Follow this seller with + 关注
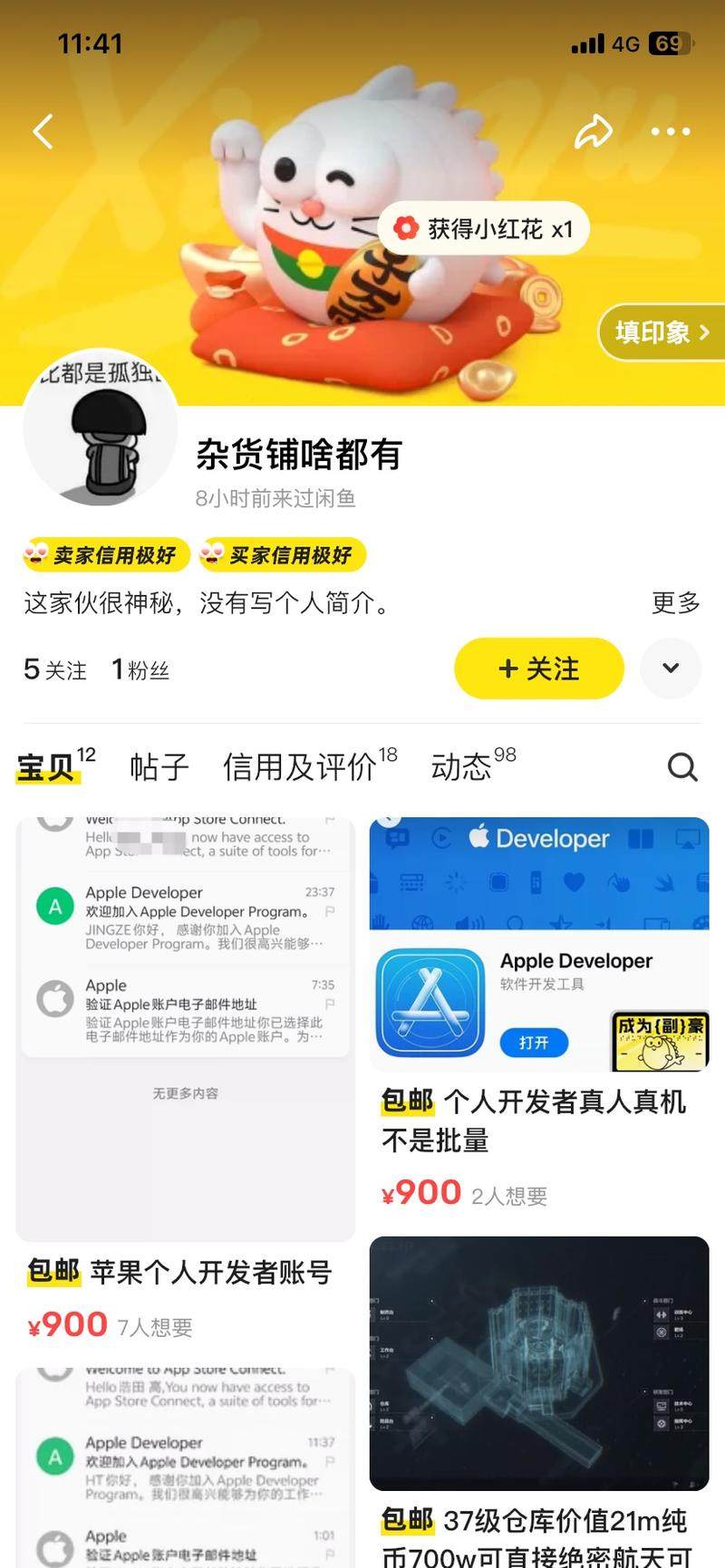The image size is (725, 1568). tap(538, 669)
